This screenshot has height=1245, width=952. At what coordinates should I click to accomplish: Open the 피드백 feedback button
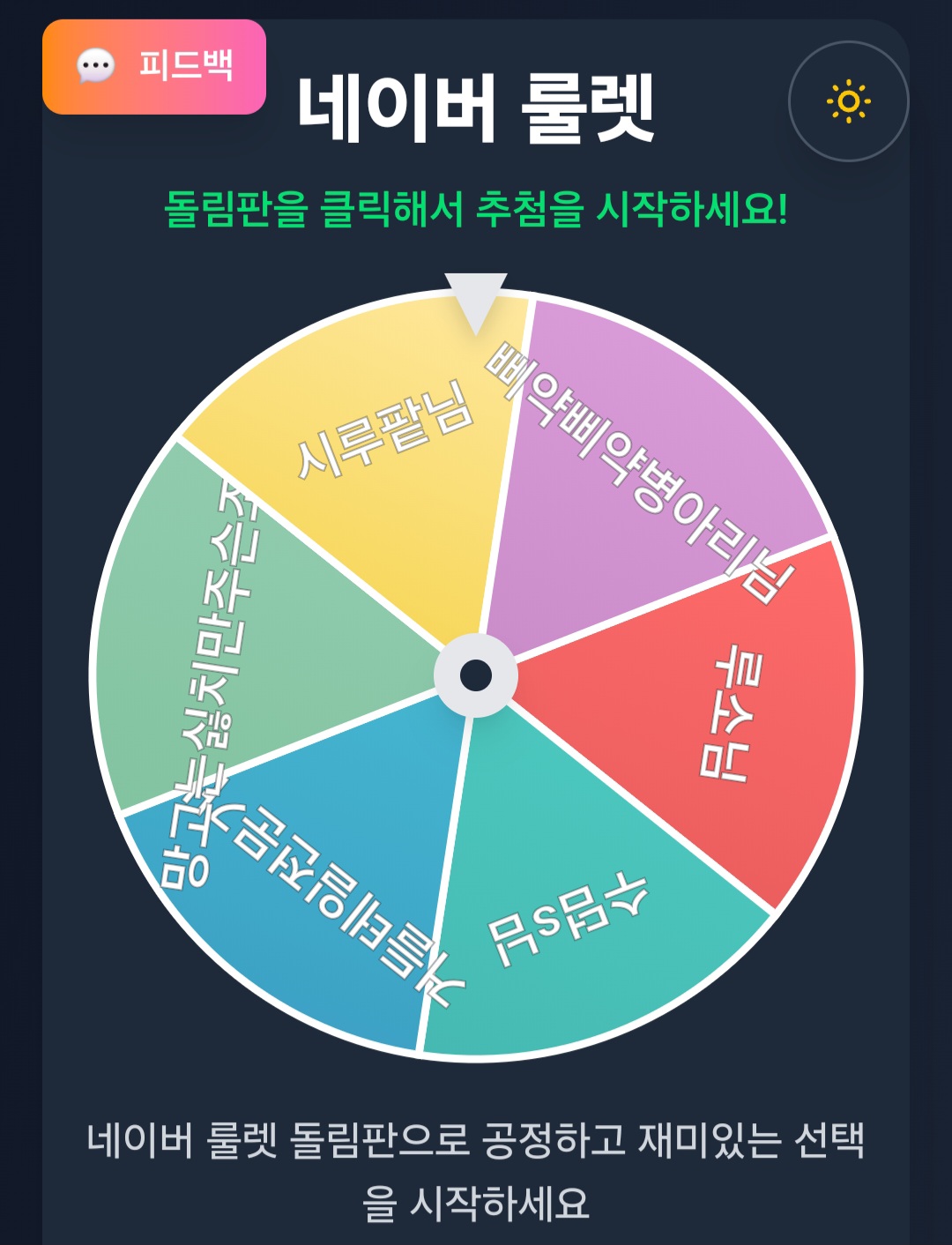tap(154, 67)
